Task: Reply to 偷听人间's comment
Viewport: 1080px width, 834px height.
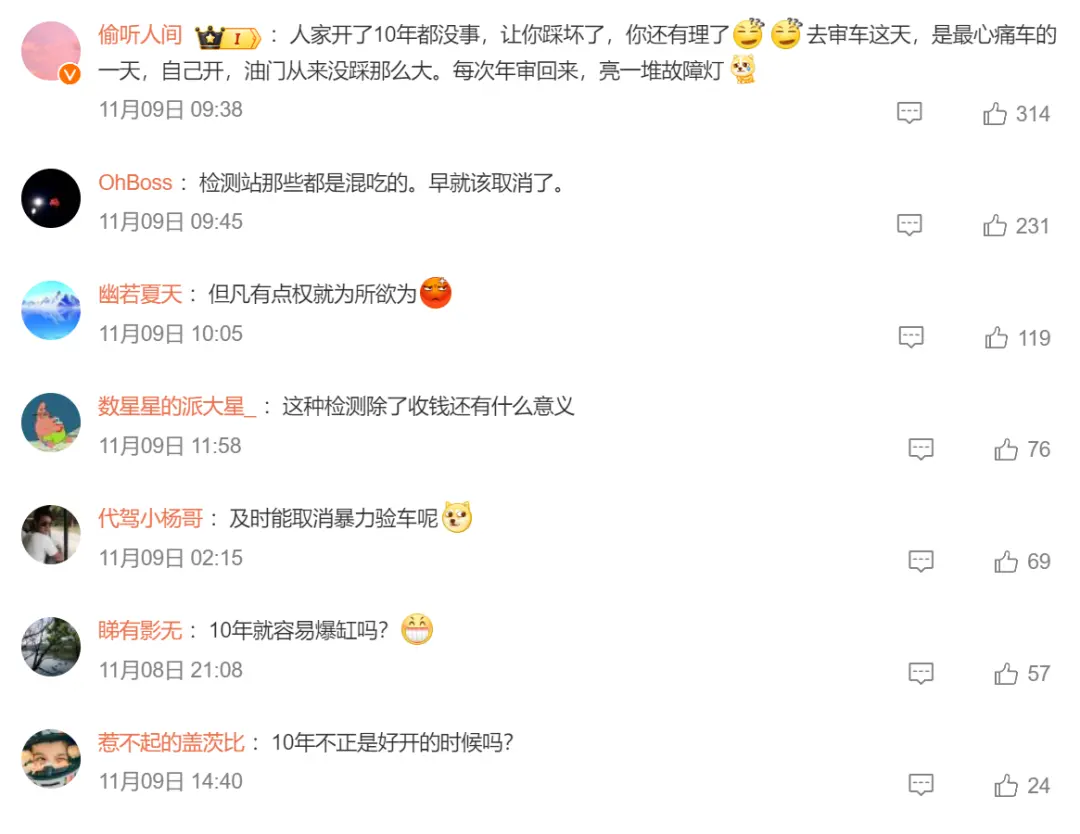Action: 909,114
